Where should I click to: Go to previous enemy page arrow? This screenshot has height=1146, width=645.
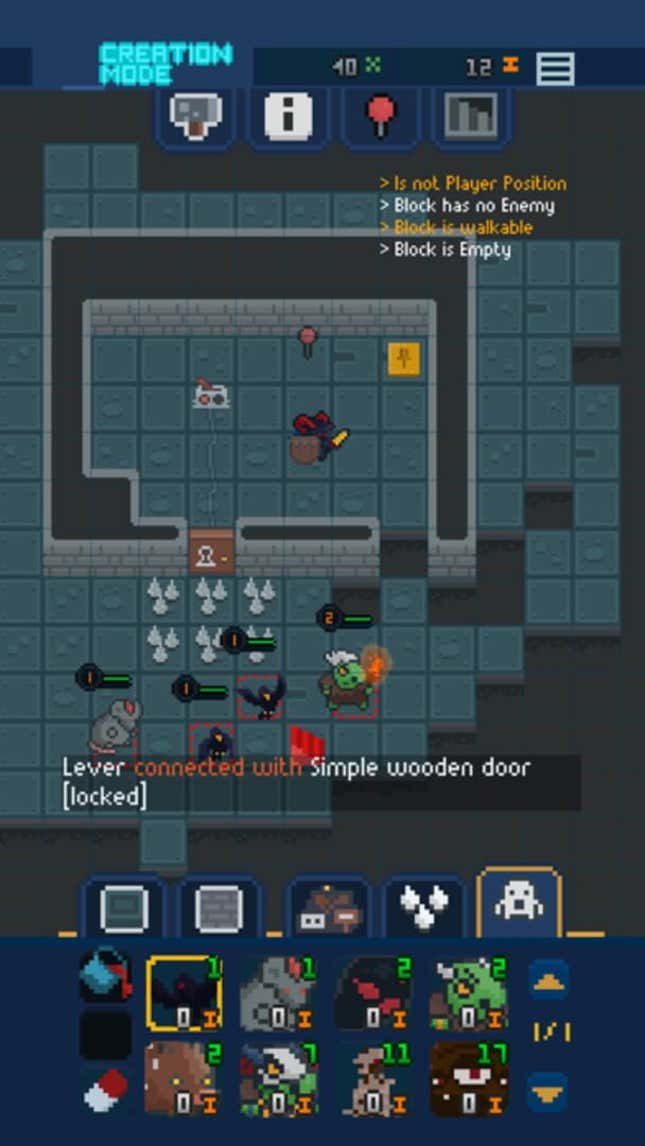(x=548, y=978)
